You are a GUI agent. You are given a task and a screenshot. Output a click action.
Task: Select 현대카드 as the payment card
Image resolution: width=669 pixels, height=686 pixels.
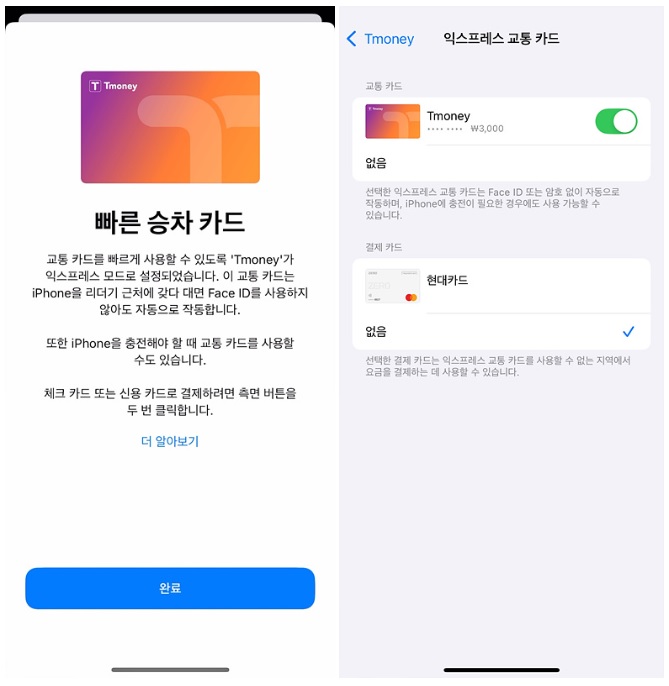(500, 286)
